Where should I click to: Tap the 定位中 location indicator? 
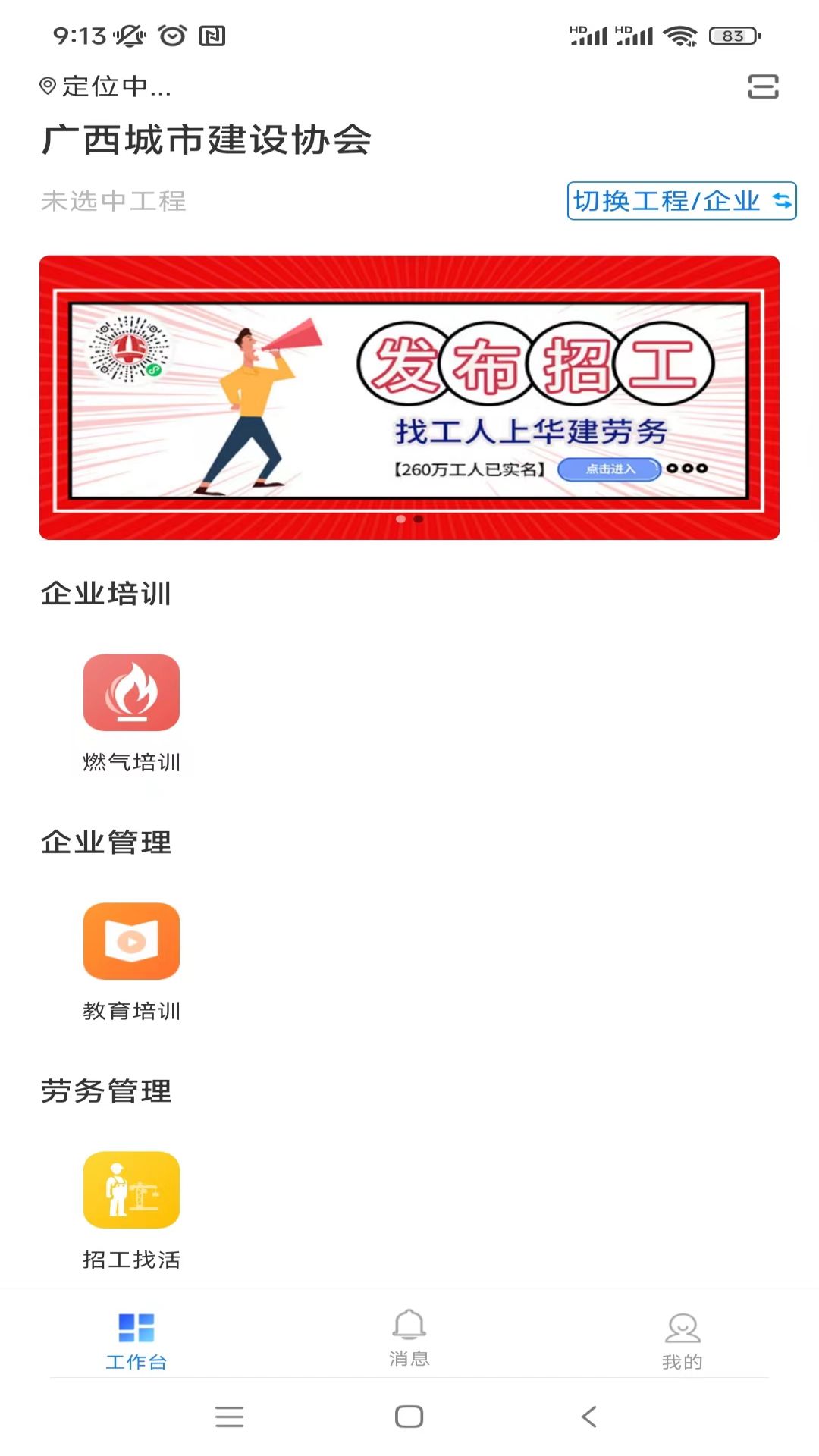(x=106, y=86)
